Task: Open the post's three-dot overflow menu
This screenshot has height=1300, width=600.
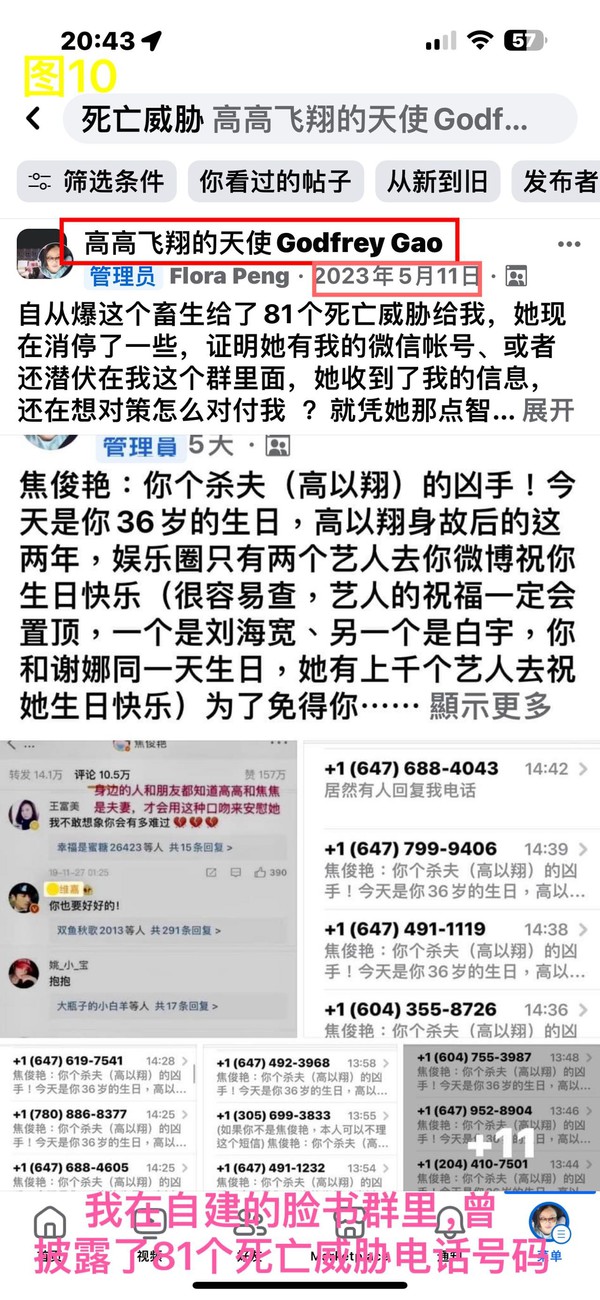Action: pos(568,245)
